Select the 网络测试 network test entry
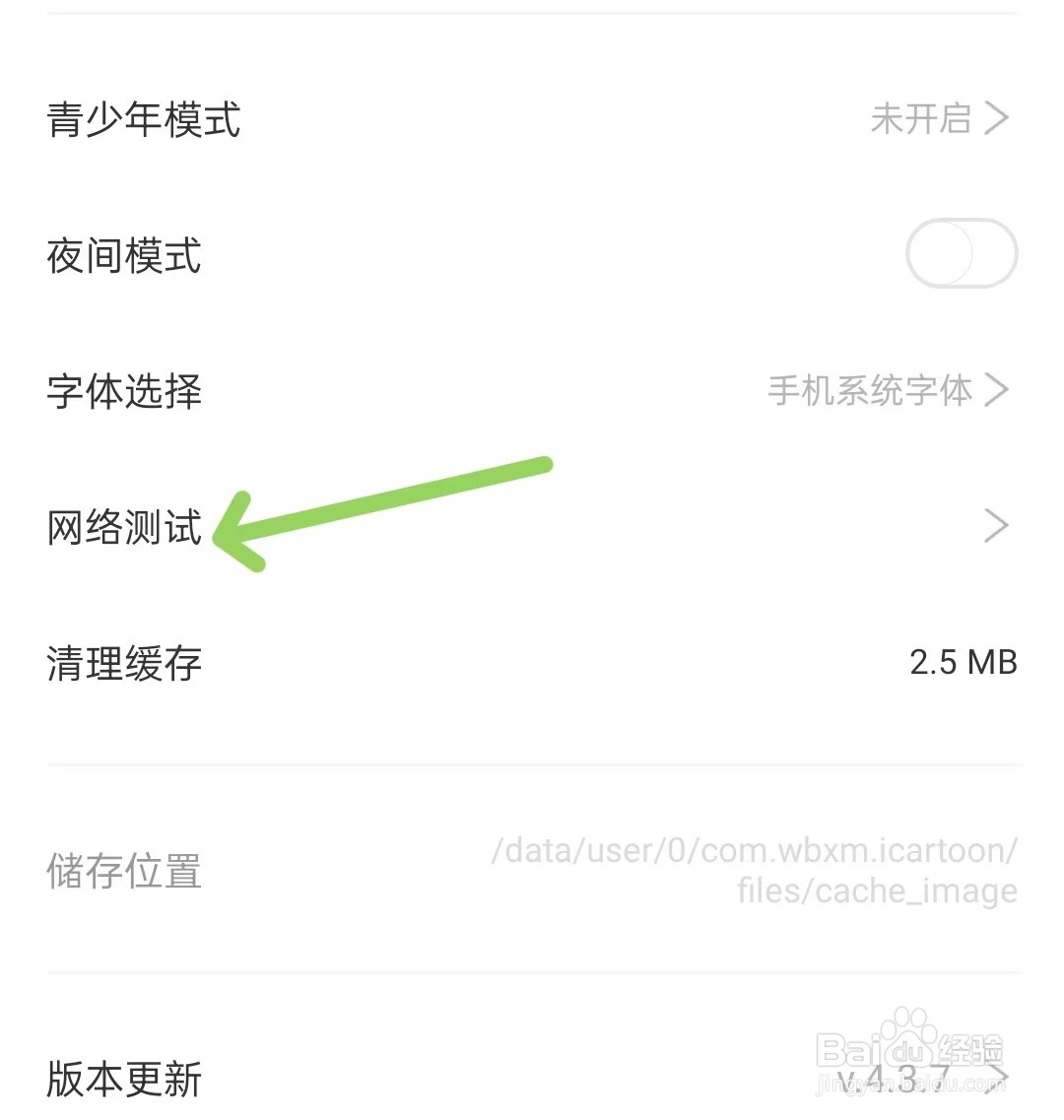Viewport: 1064px width, 1120px height. [x=123, y=527]
